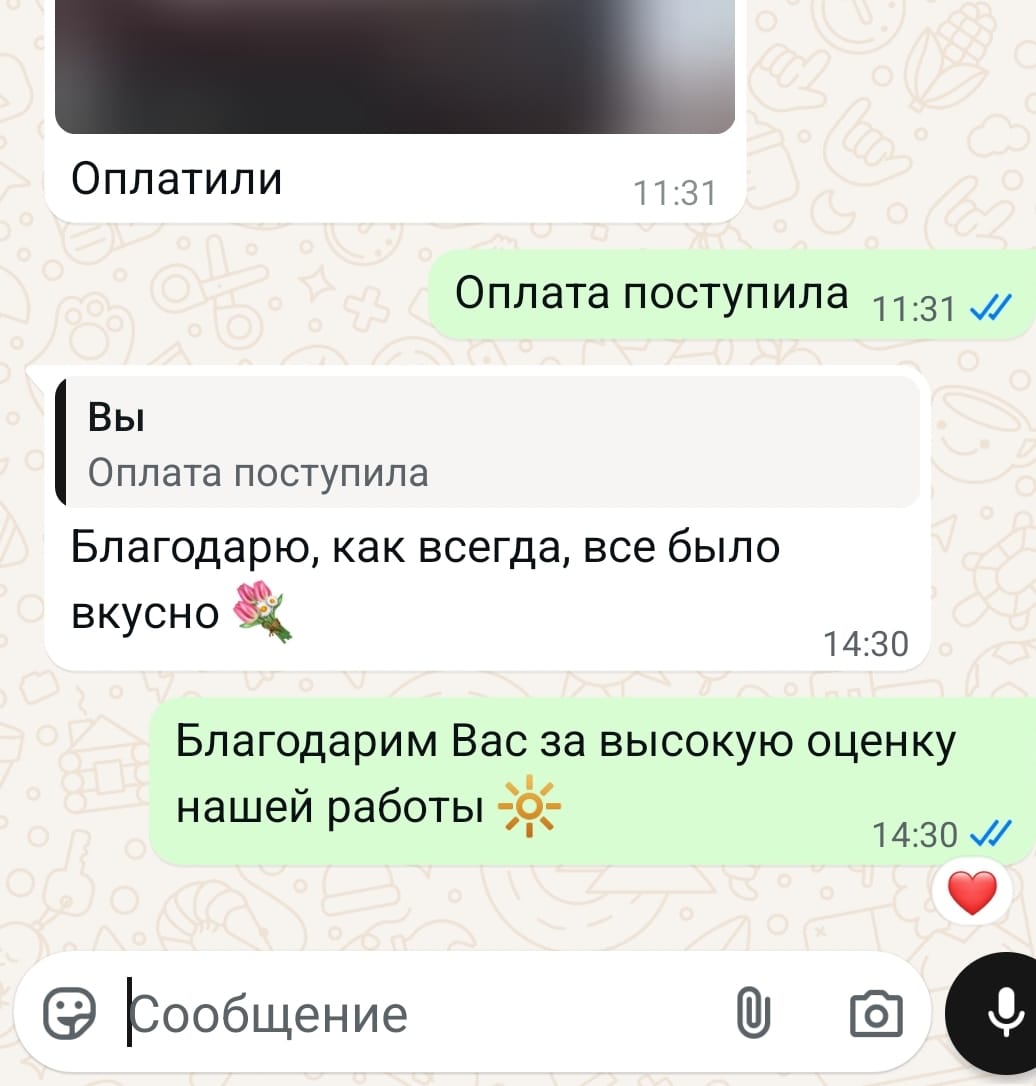1036x1086 pixels.
Task: Open the camera to take a photo
Action: click(875, 1014)
